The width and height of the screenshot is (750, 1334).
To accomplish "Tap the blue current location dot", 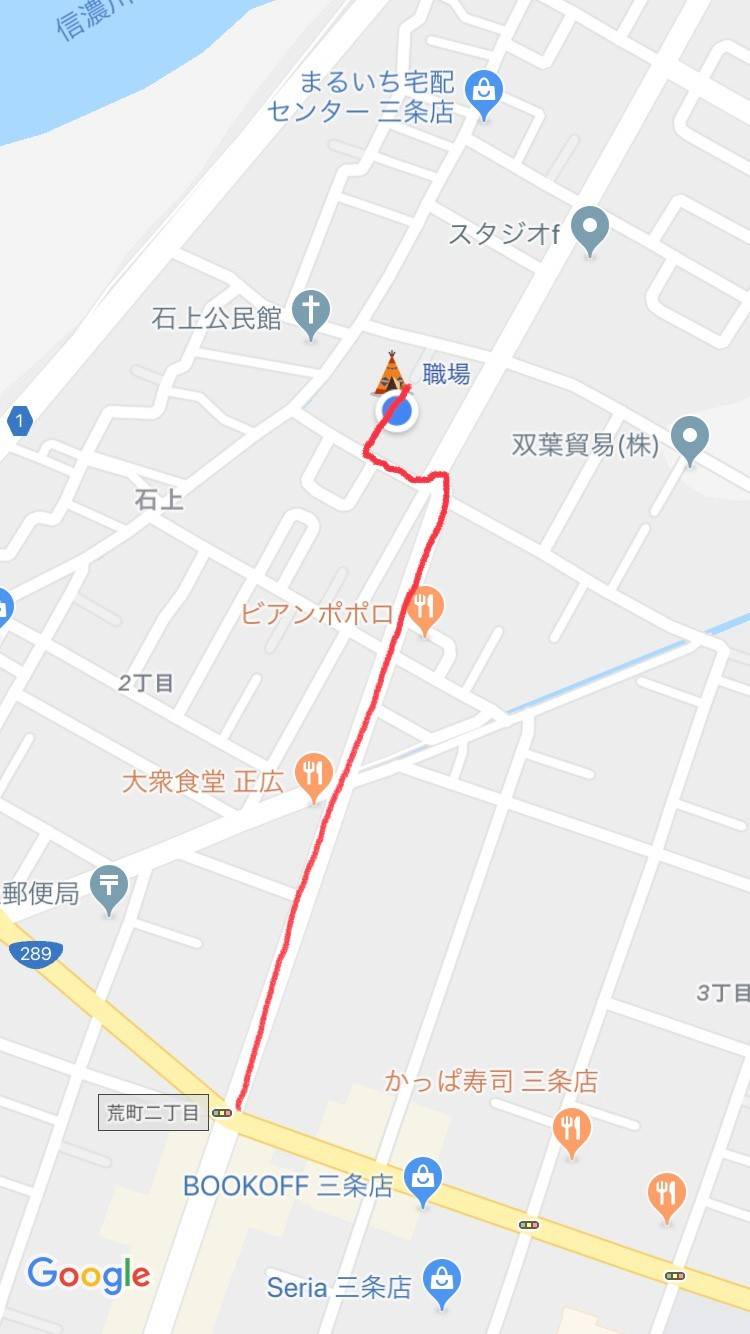I will pyautogui.click(x=397, y=411).
